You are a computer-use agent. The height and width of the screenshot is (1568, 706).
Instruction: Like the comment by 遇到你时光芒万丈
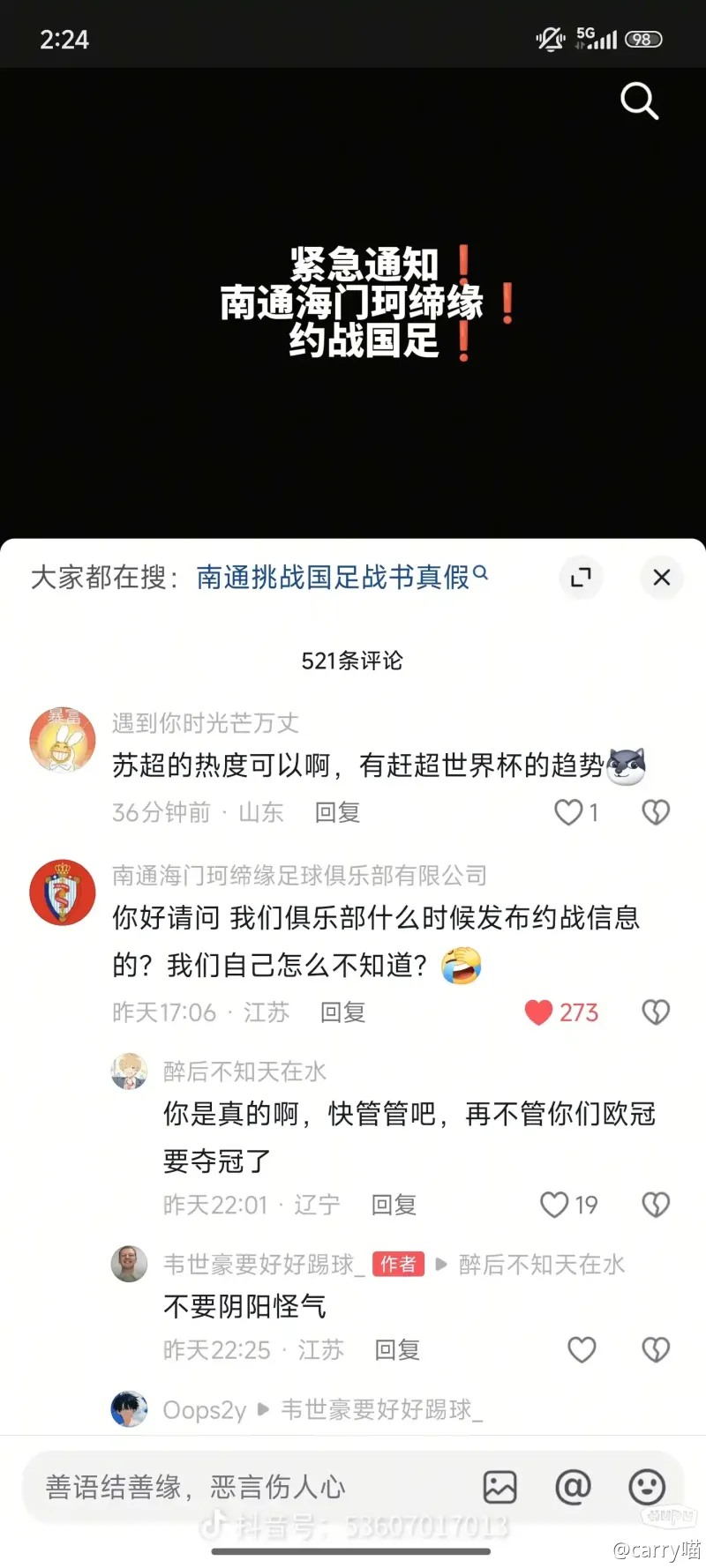click(x=569, y=812)
